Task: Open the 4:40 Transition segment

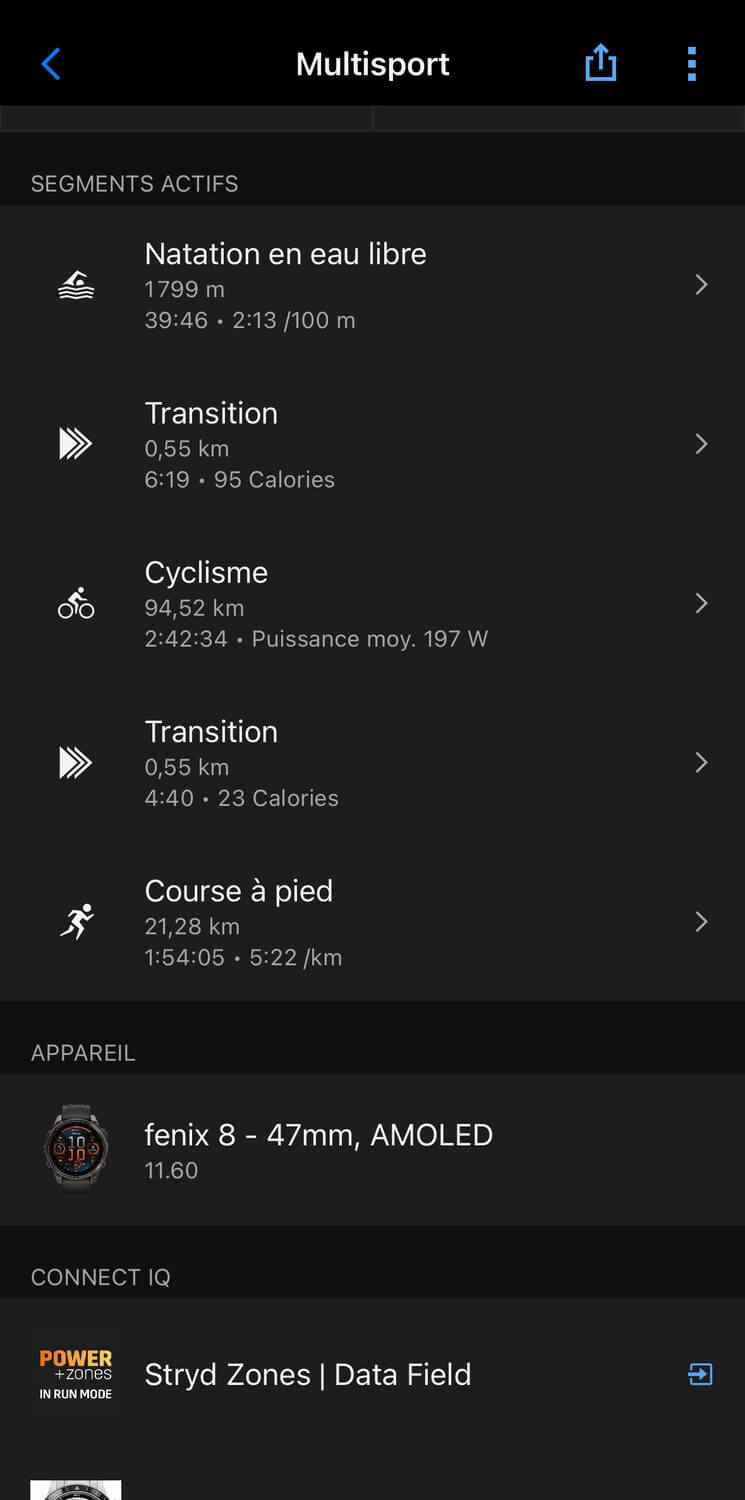Action: pos(372,763)
